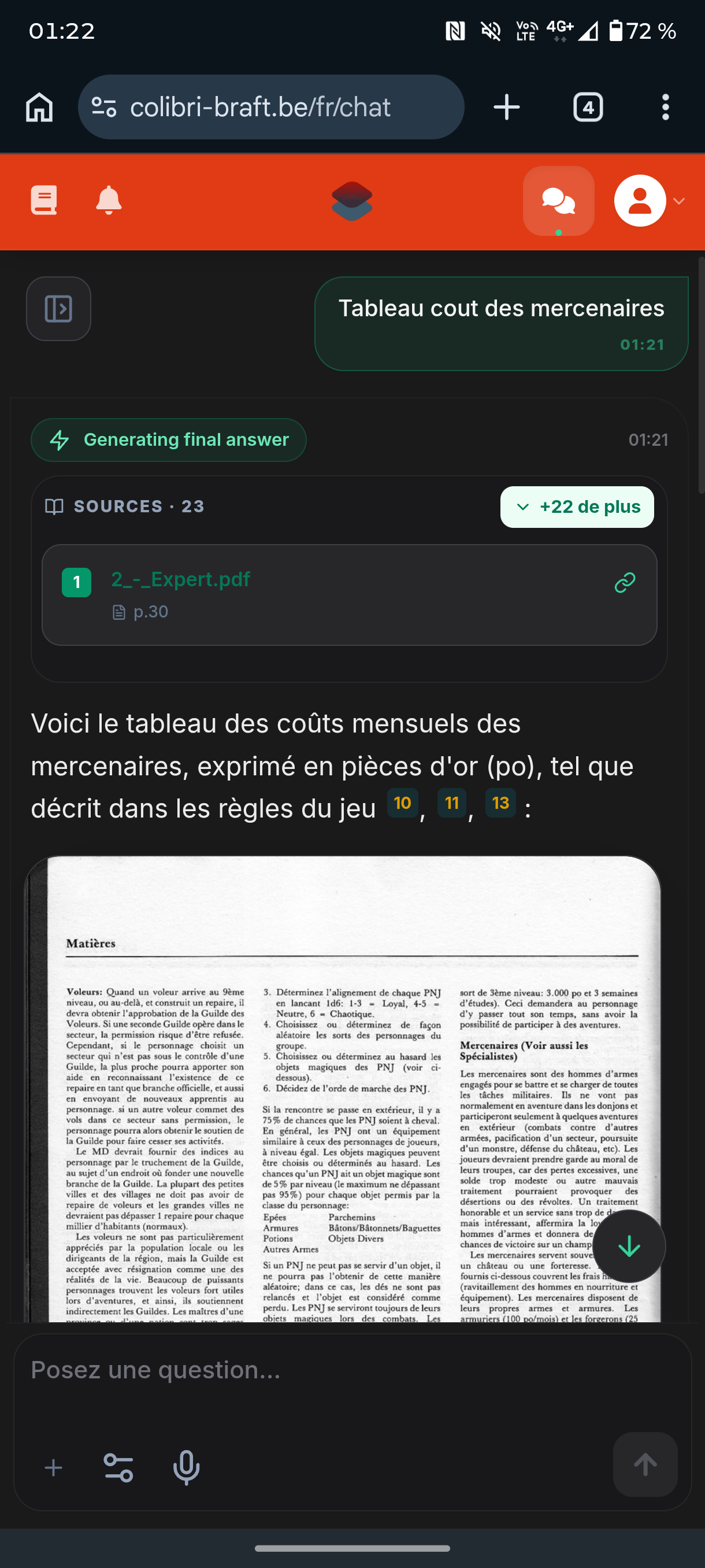Open the book library icon

pos(44,200)
